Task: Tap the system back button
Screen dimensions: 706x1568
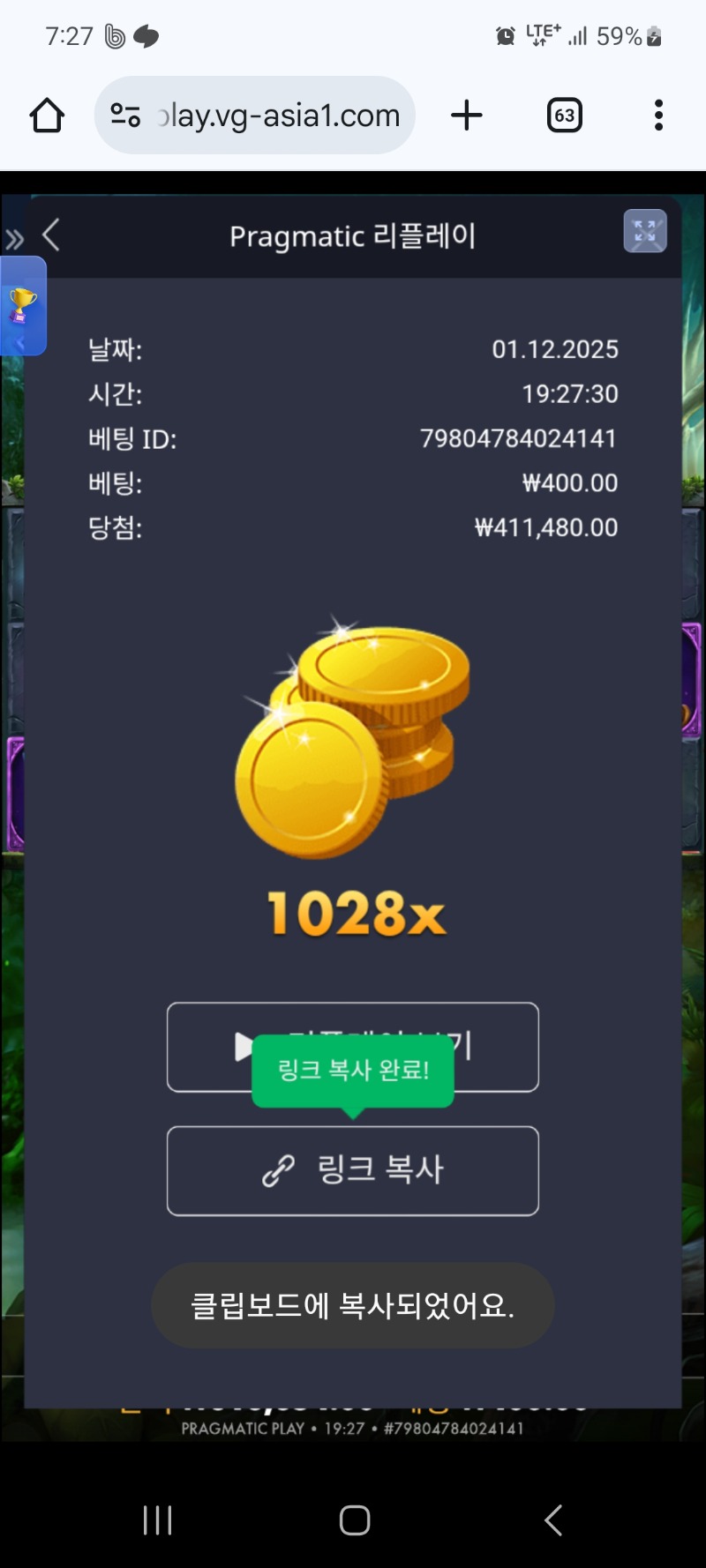Action: pos(553,1519)
